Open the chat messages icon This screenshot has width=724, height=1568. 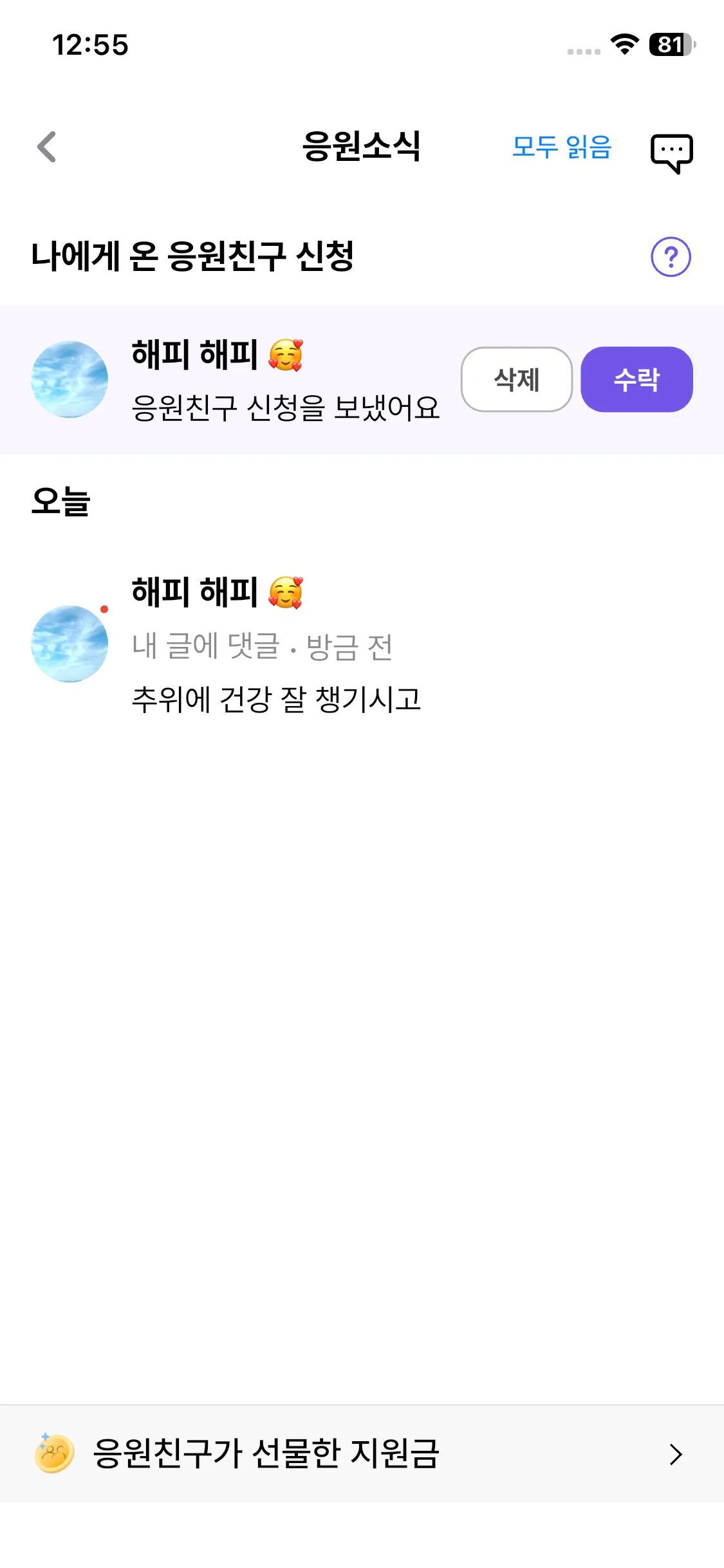[x=671, y=153]
